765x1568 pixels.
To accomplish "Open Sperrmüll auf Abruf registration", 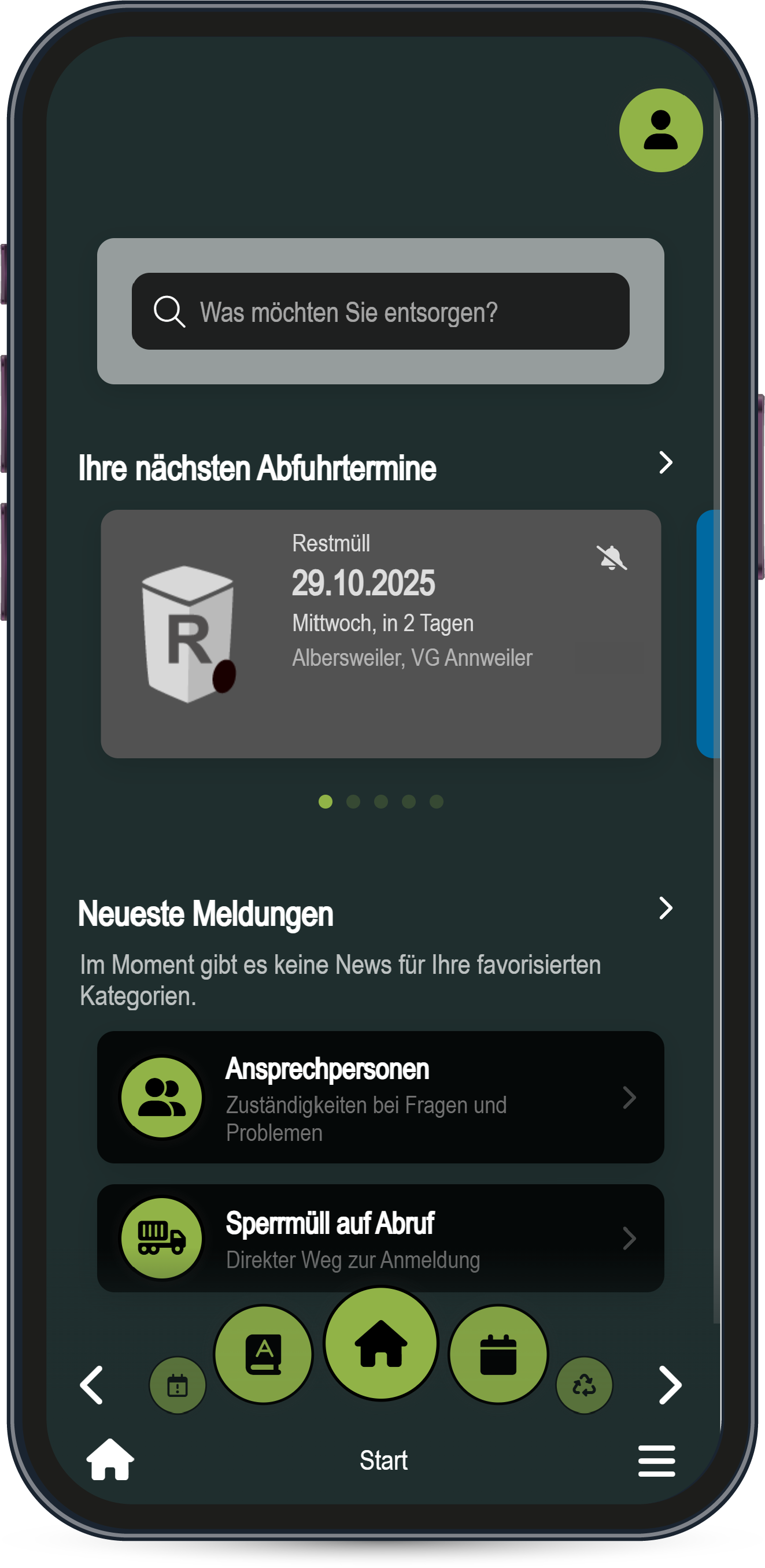I will [x=380, y=1238].
